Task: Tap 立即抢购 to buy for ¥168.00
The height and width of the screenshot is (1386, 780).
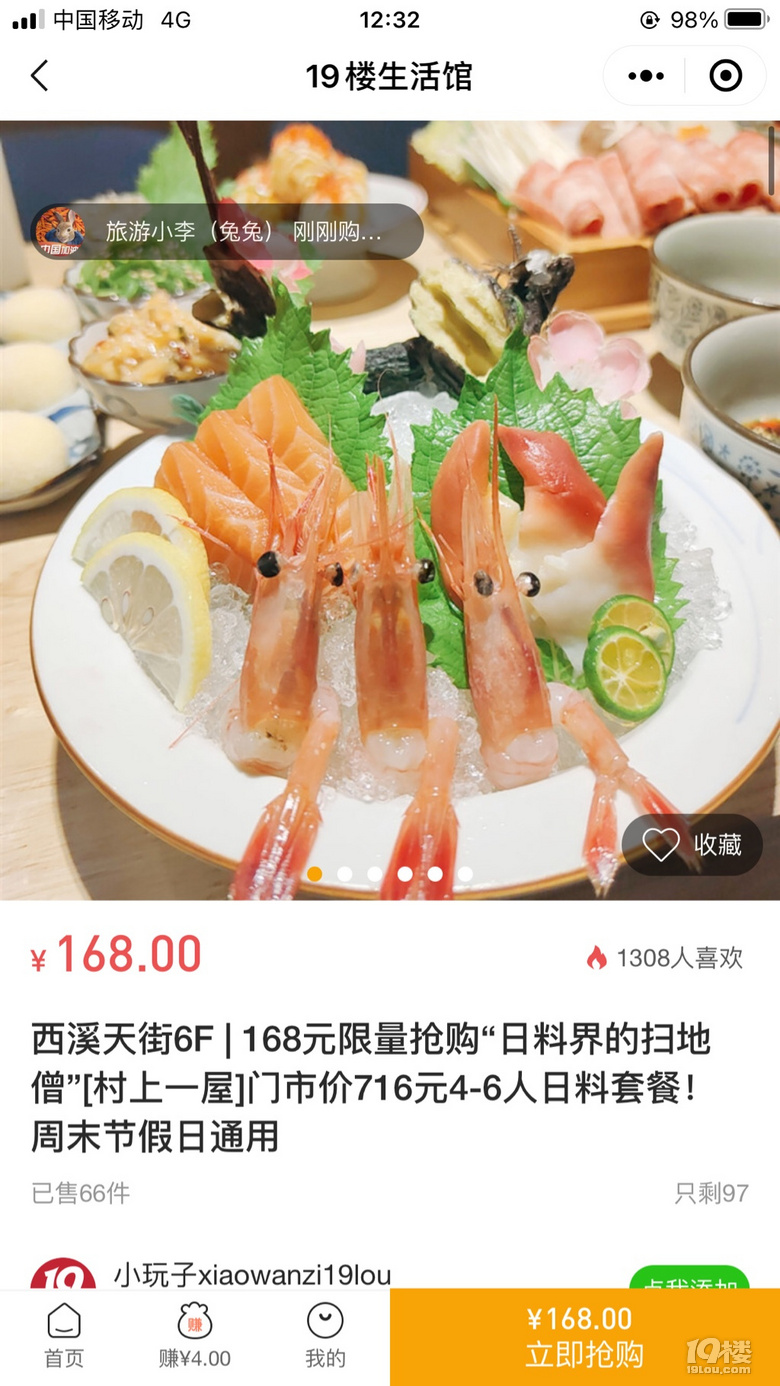Action: click(584, 1337)
